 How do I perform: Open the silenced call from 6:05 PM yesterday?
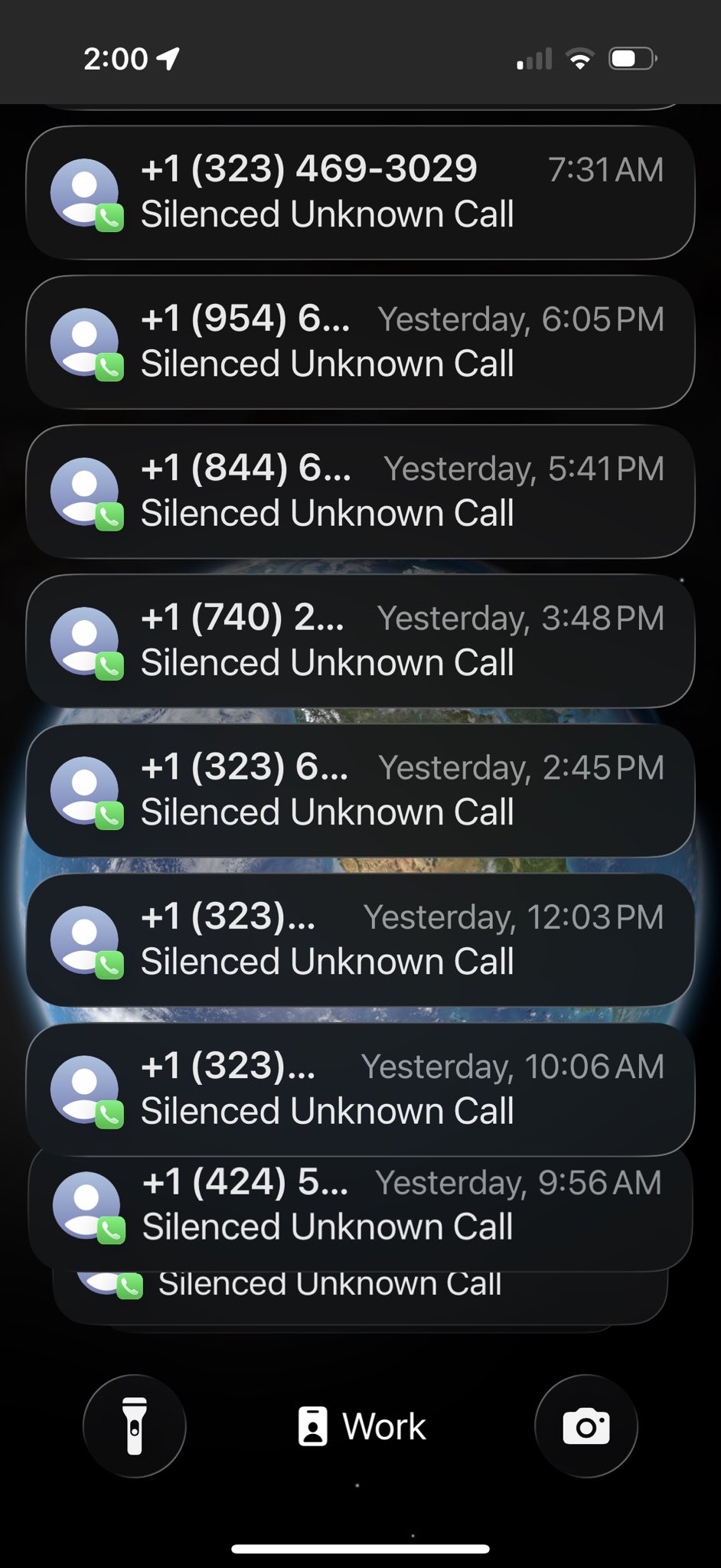tap(360, 341)
